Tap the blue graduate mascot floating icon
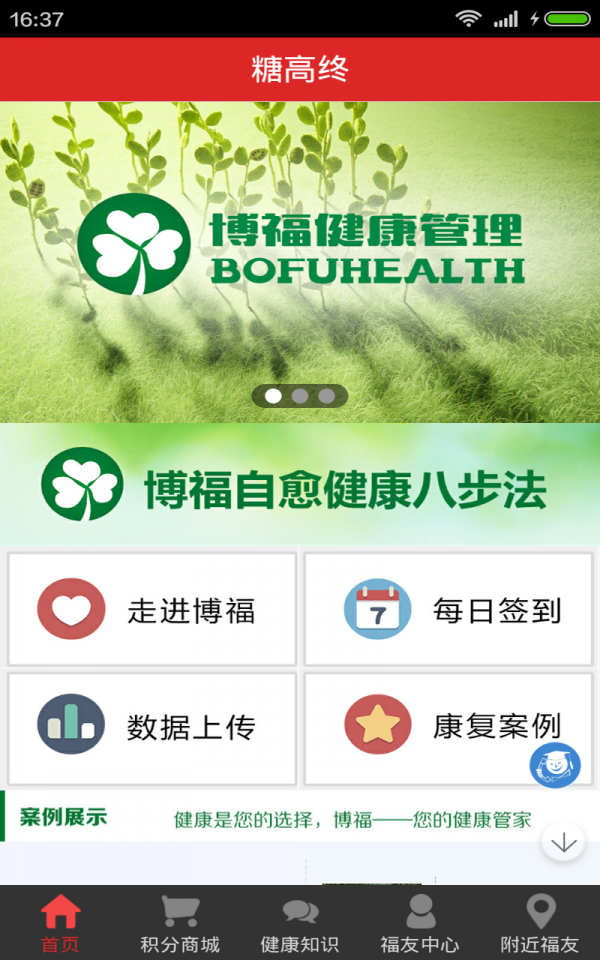Screen dimensions: 600x960 pos(555,766)
